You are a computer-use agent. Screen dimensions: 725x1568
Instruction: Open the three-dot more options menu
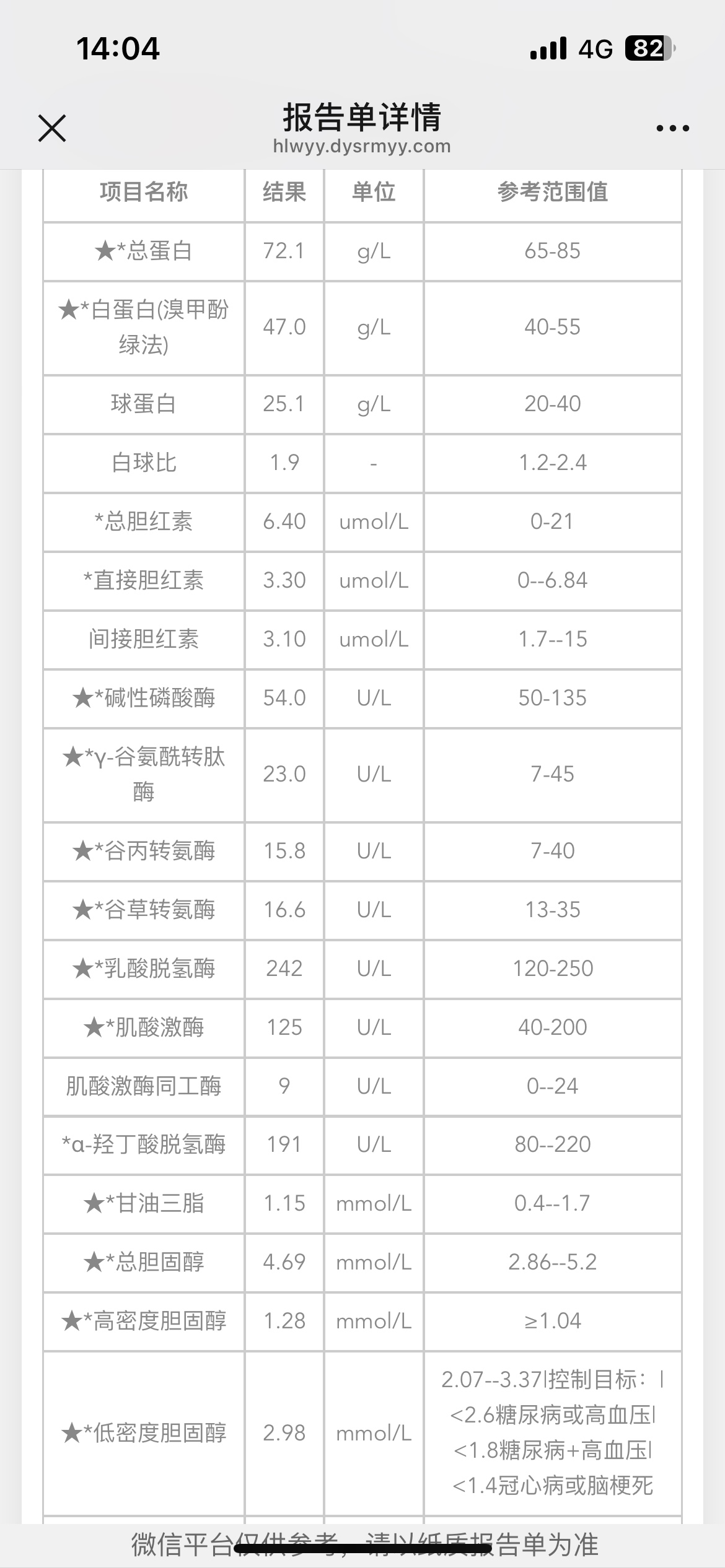(672, 128)
